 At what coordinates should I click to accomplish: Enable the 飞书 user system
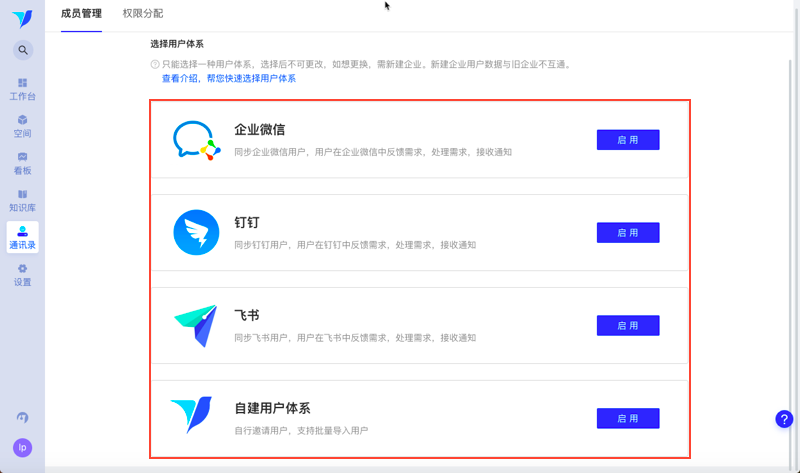tap(627, 326)
